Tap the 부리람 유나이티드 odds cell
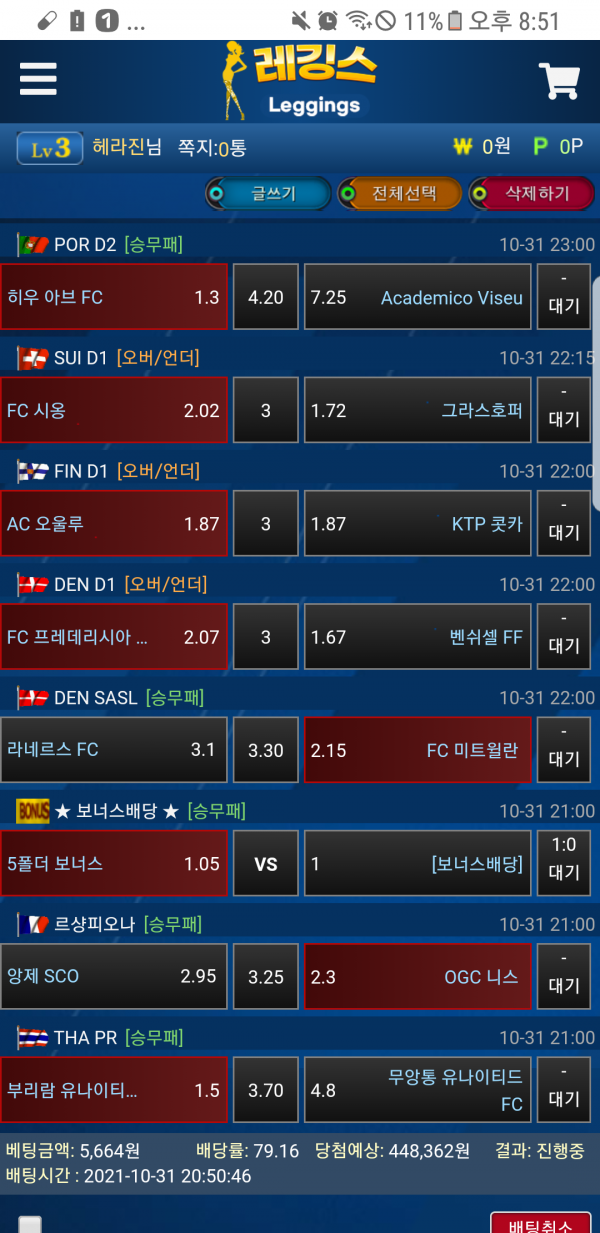Screen dimensions: 600x1233 point(114,1090)
